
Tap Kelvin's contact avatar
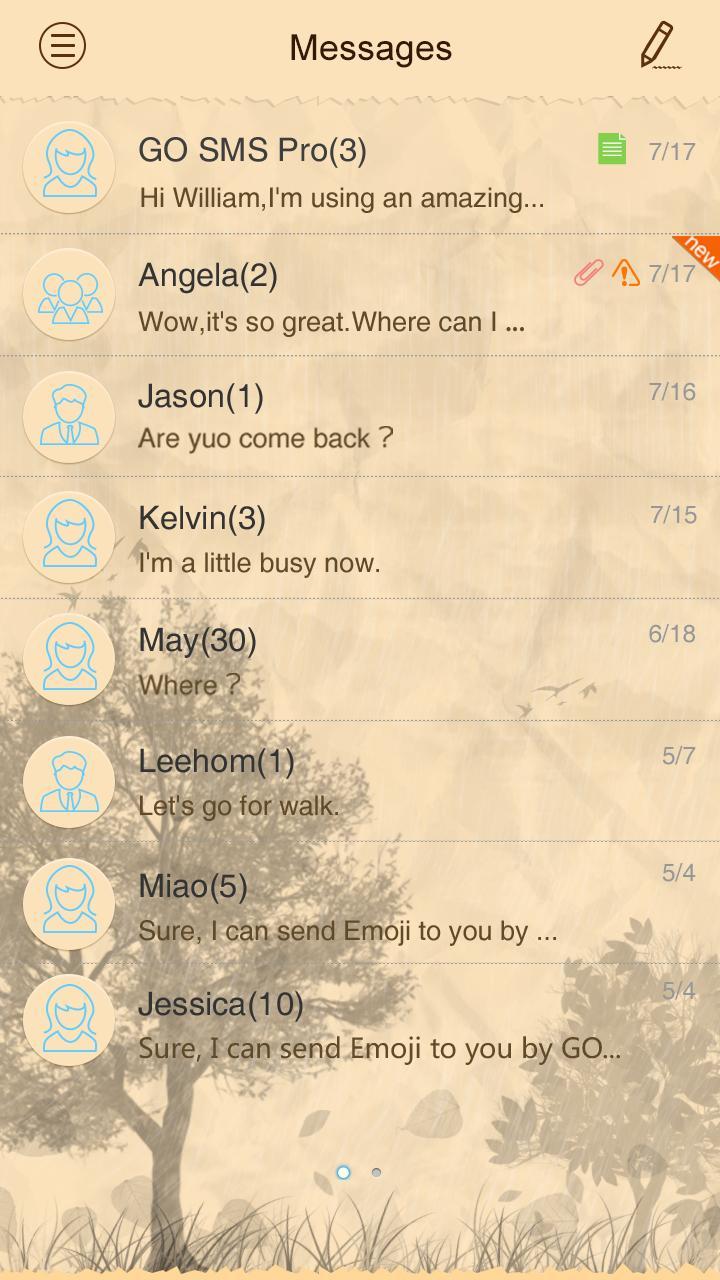coord(68,536)
